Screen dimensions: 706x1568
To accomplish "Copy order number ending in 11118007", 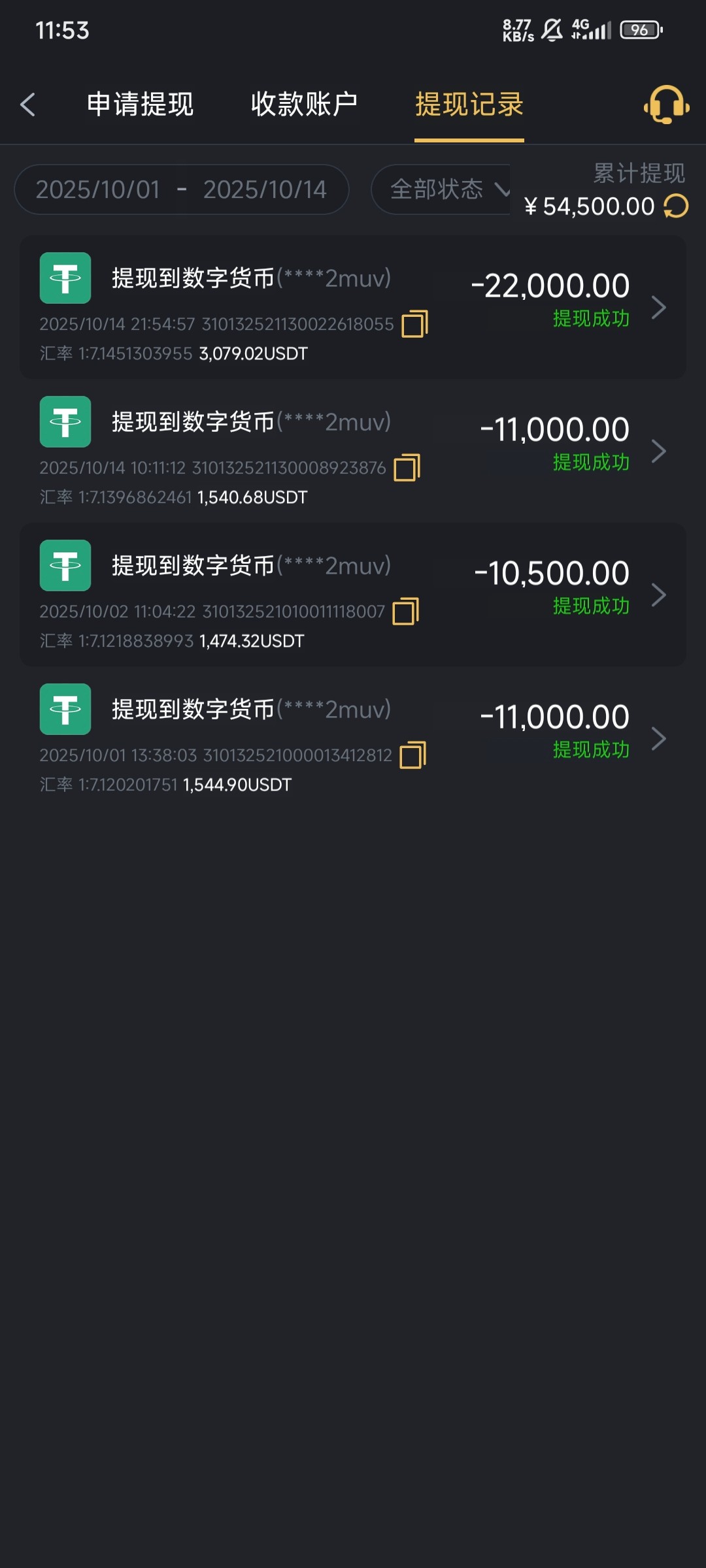I will [405, 612].
